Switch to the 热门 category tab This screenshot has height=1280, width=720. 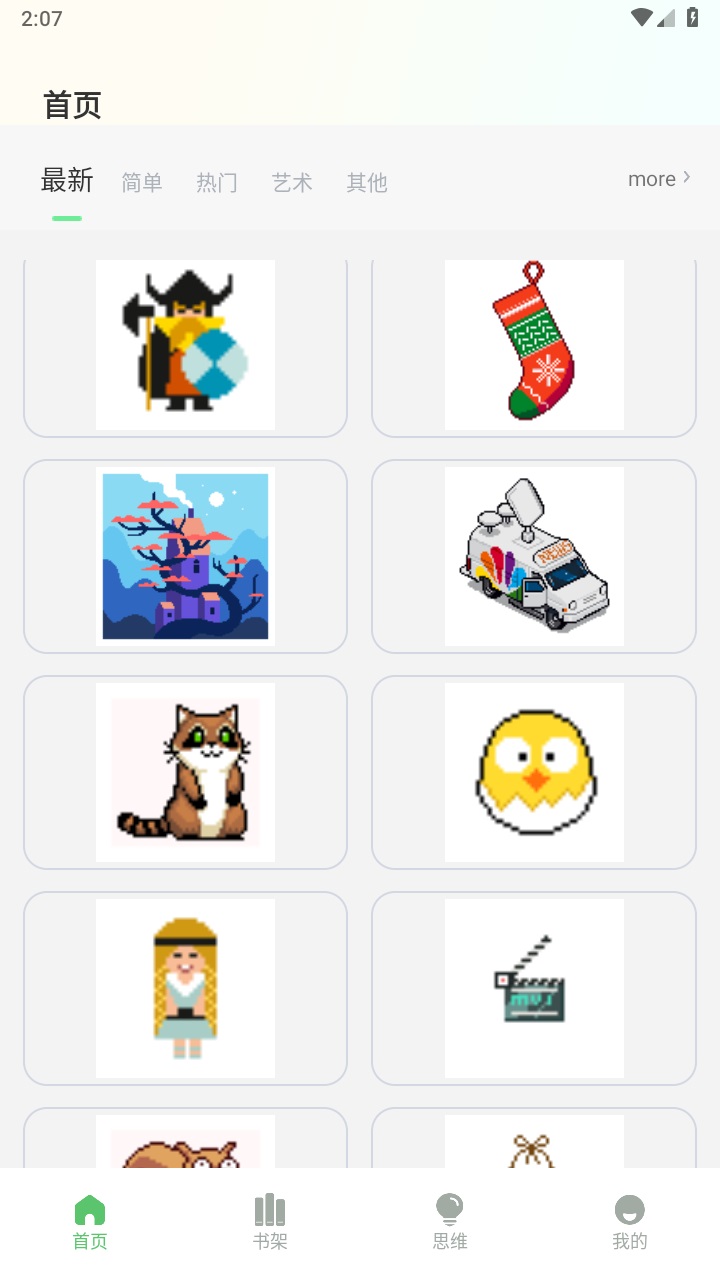(217, 183)
